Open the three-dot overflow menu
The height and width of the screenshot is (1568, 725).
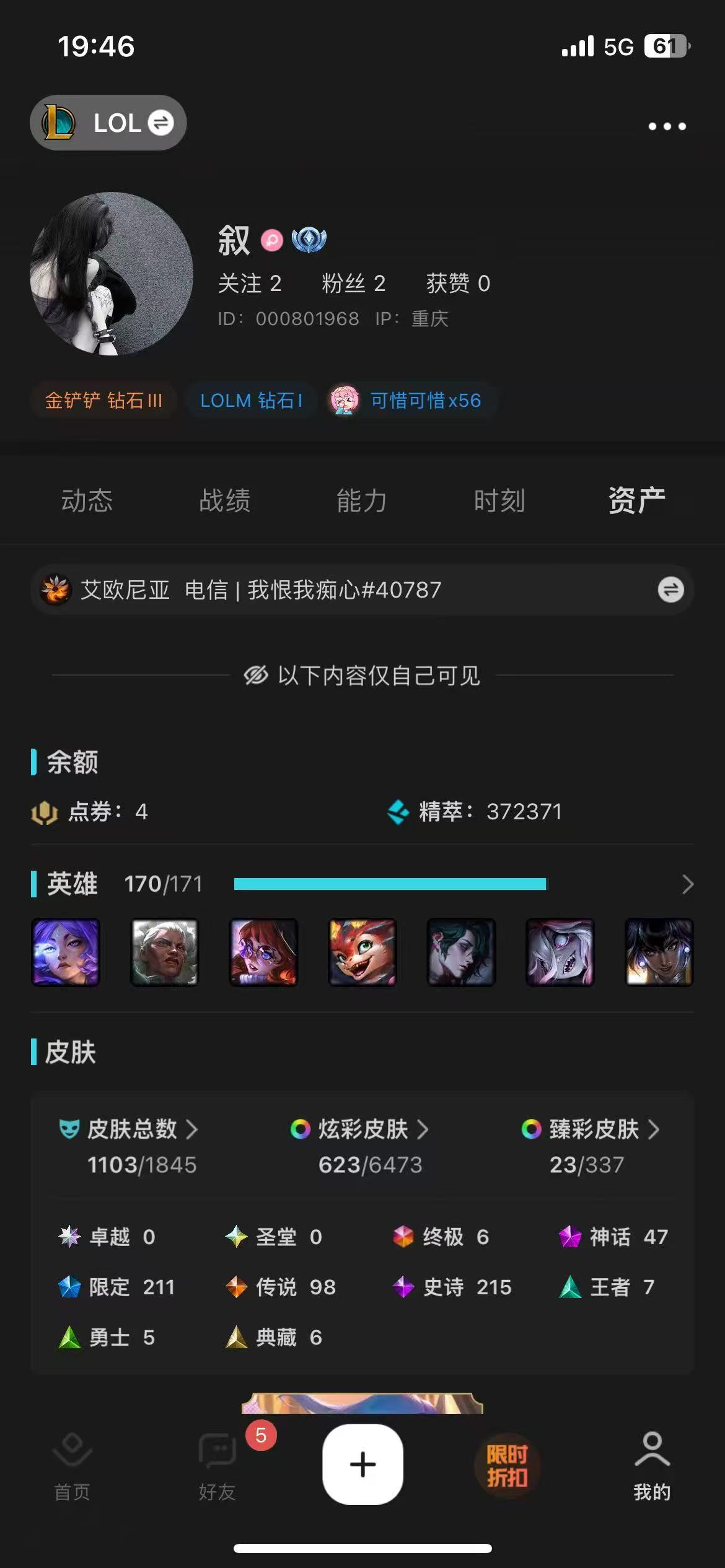point(667,126)
